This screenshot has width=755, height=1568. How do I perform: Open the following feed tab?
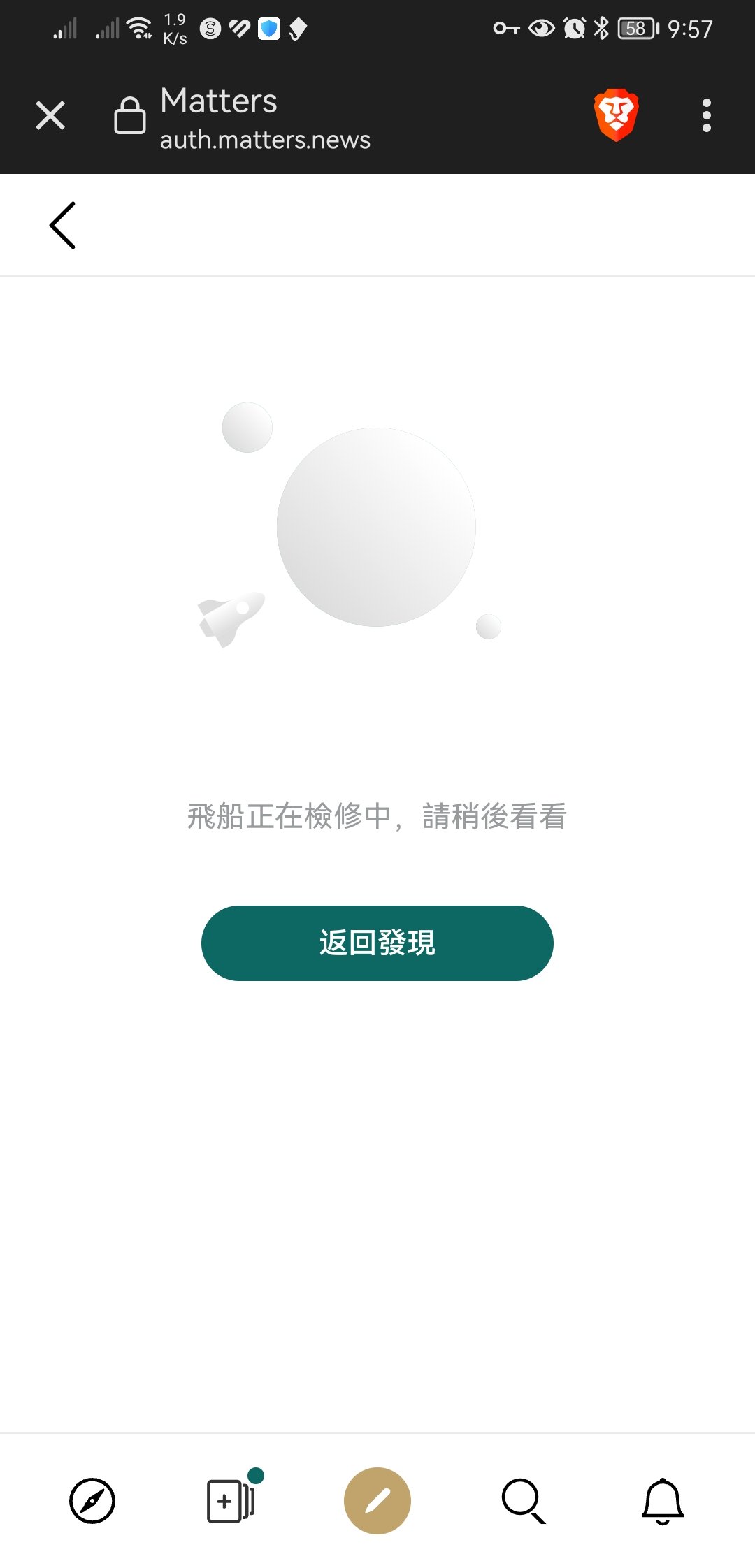click(231, 1500)
